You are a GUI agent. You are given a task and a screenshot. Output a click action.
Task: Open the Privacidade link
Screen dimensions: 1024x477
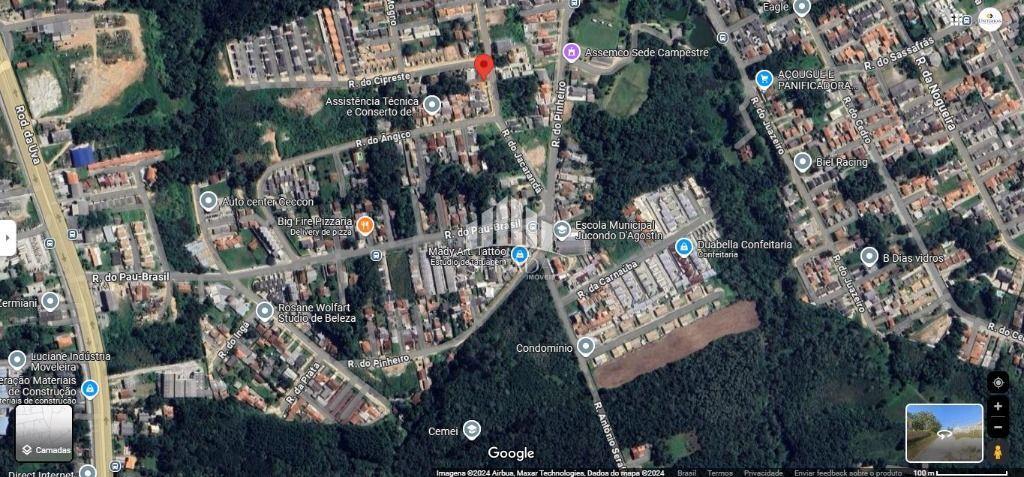coord(763,473)
